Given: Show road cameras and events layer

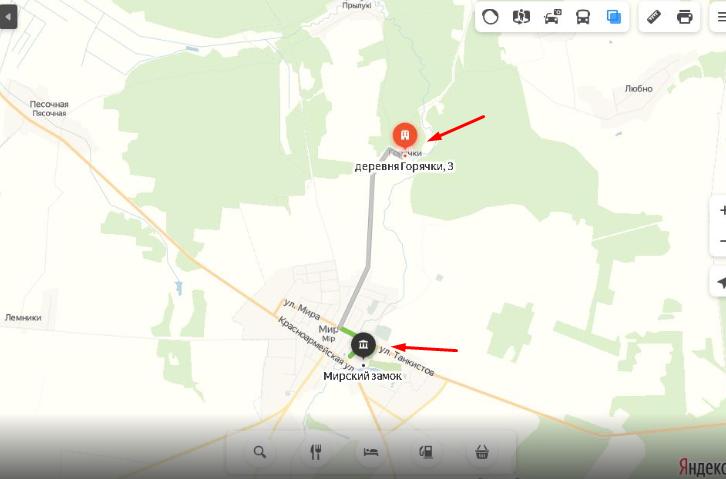Looking at the screenshot, I should coord(552,17).
